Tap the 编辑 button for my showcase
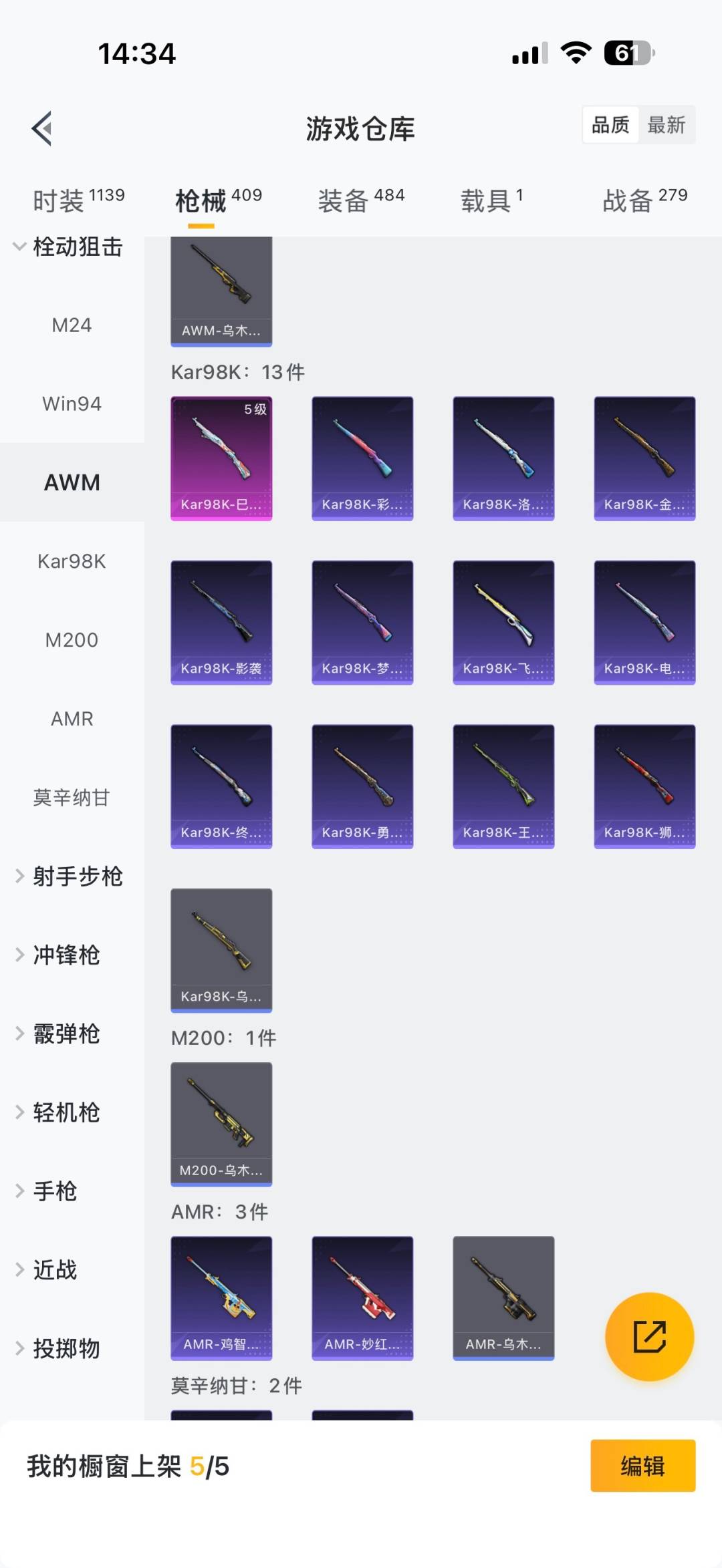The width and height of the screenshot is (722, 1568). [642, 1466]
